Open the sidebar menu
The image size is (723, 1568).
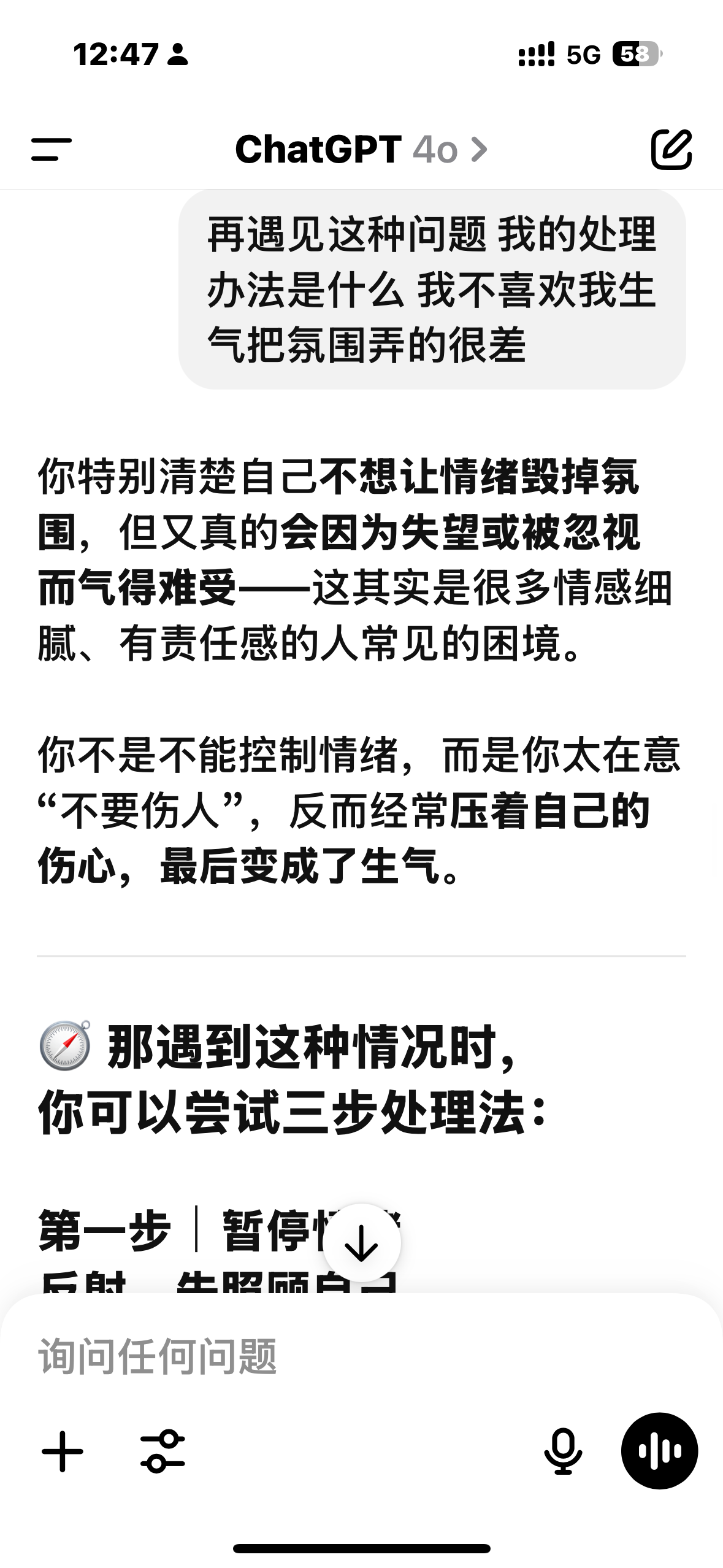(x=52, y=150)
